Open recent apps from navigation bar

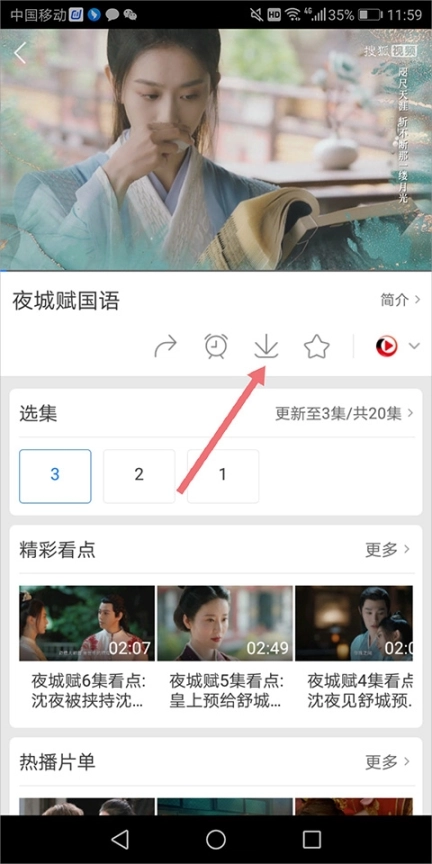coord(311,840)
